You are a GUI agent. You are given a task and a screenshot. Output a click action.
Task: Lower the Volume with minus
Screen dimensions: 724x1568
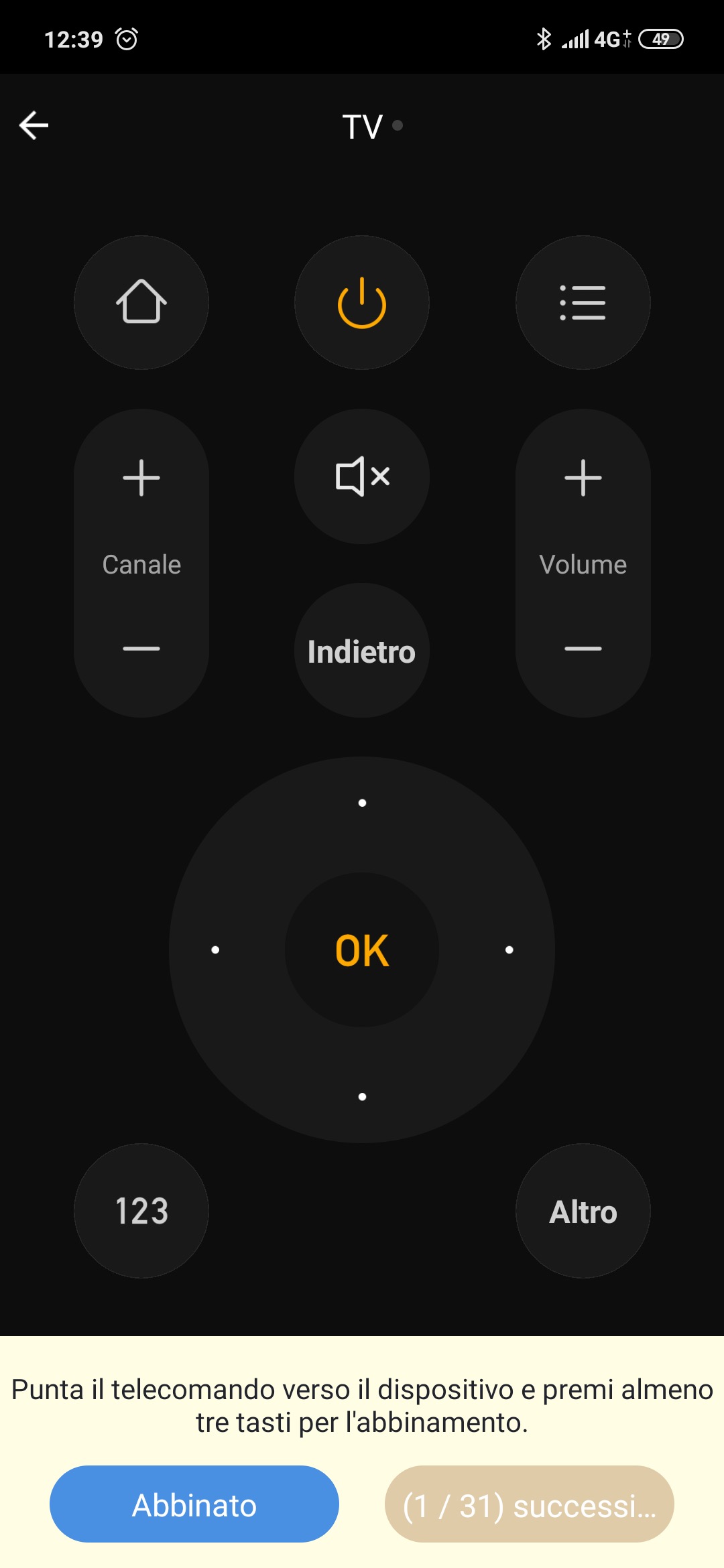tap(583, 649)
